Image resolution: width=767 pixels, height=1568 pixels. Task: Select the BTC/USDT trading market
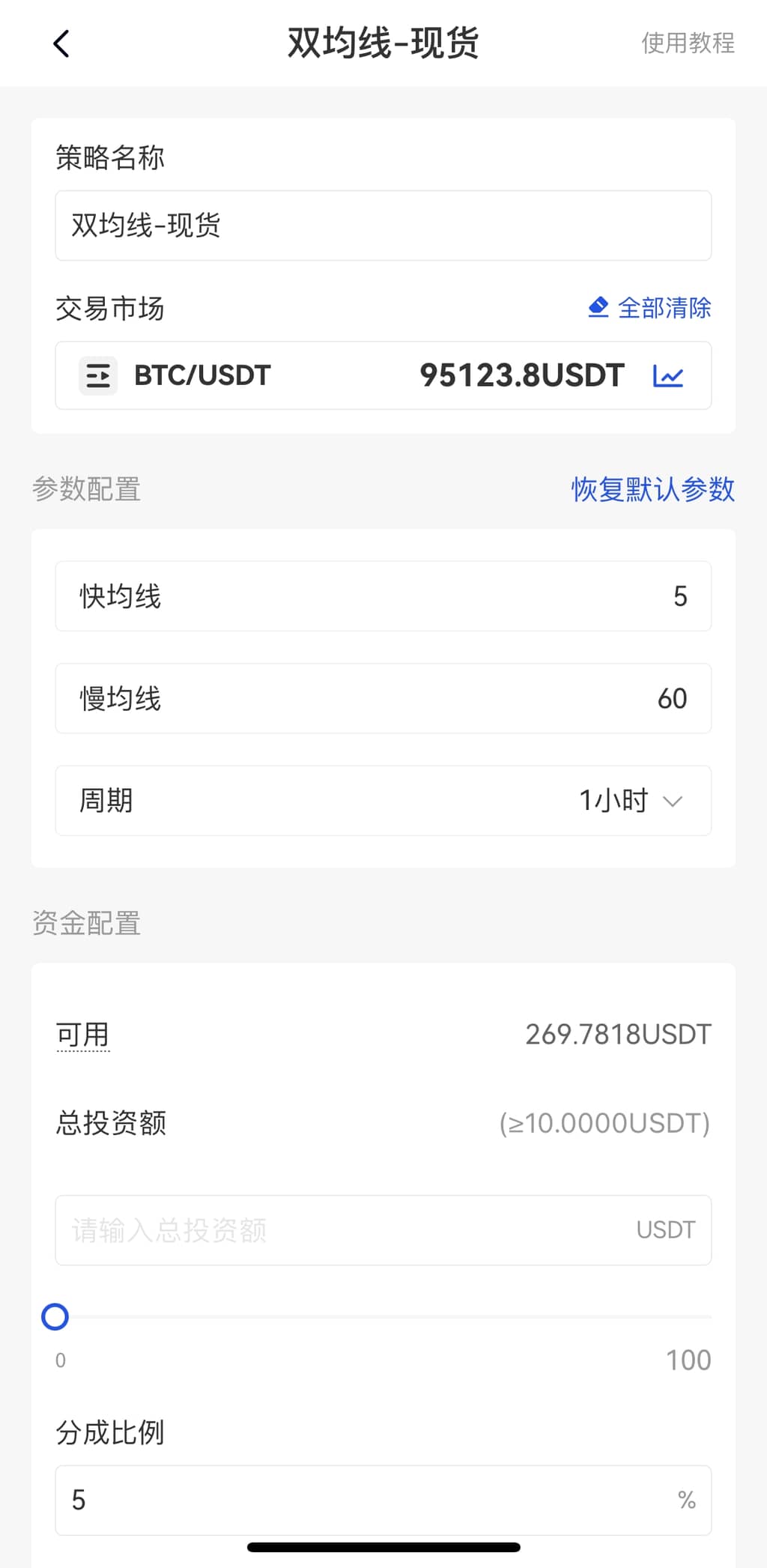[202, 375]
